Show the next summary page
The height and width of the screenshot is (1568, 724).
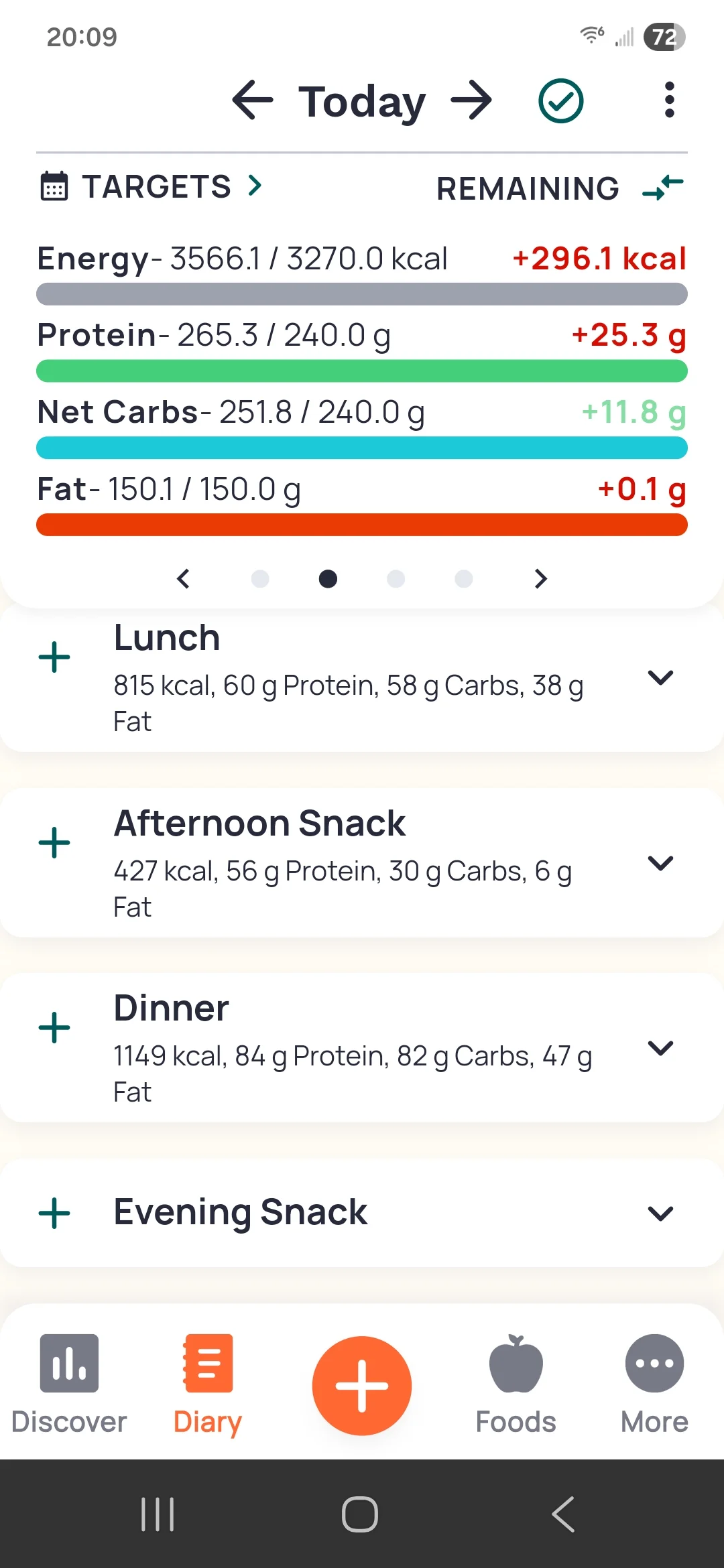(x=541, y=578)
